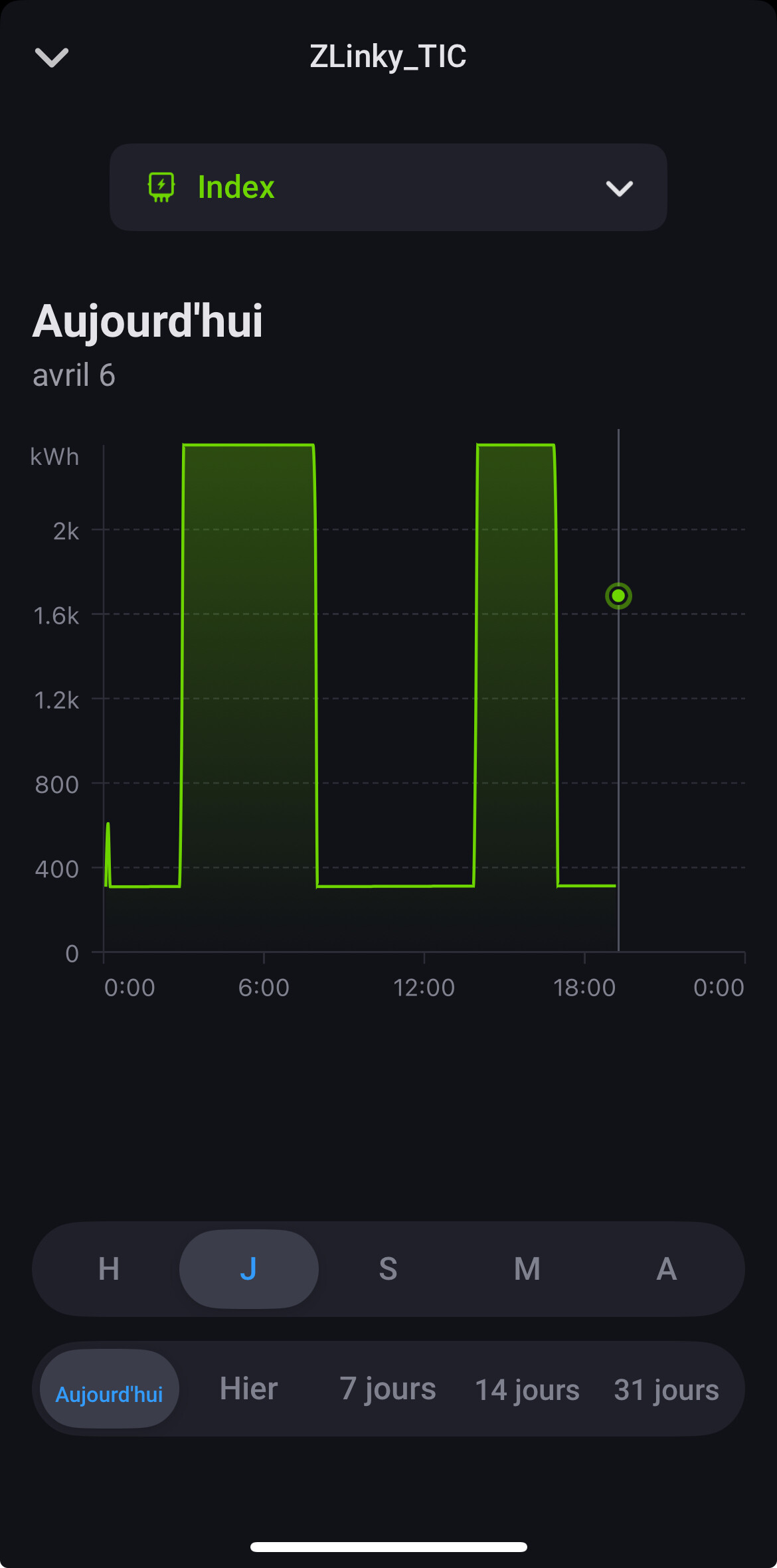Tap the green data point on the chart
This screenshot has height=1568, width=777.
pyautogui.click(x=618, y=596)
